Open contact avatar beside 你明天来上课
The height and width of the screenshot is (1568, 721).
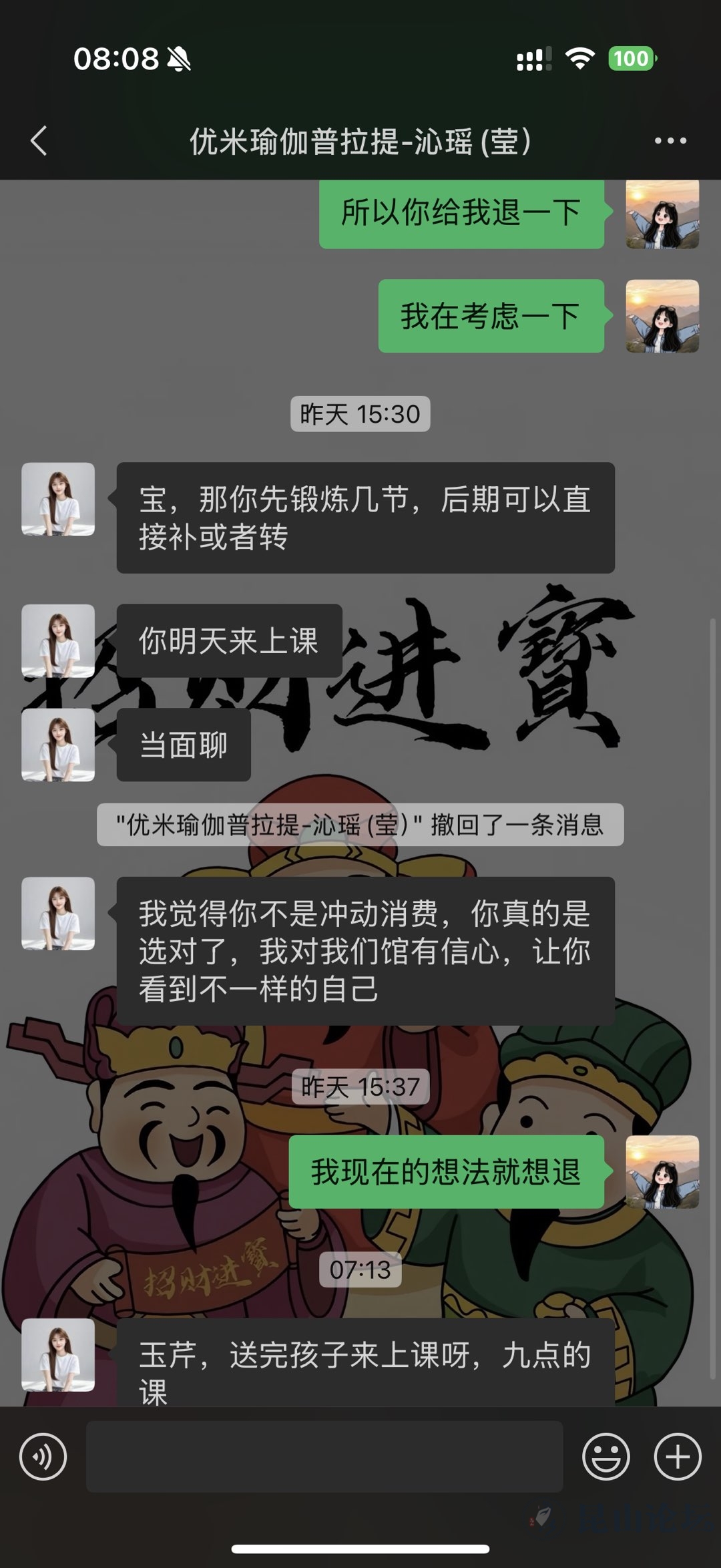coord(58,640)
